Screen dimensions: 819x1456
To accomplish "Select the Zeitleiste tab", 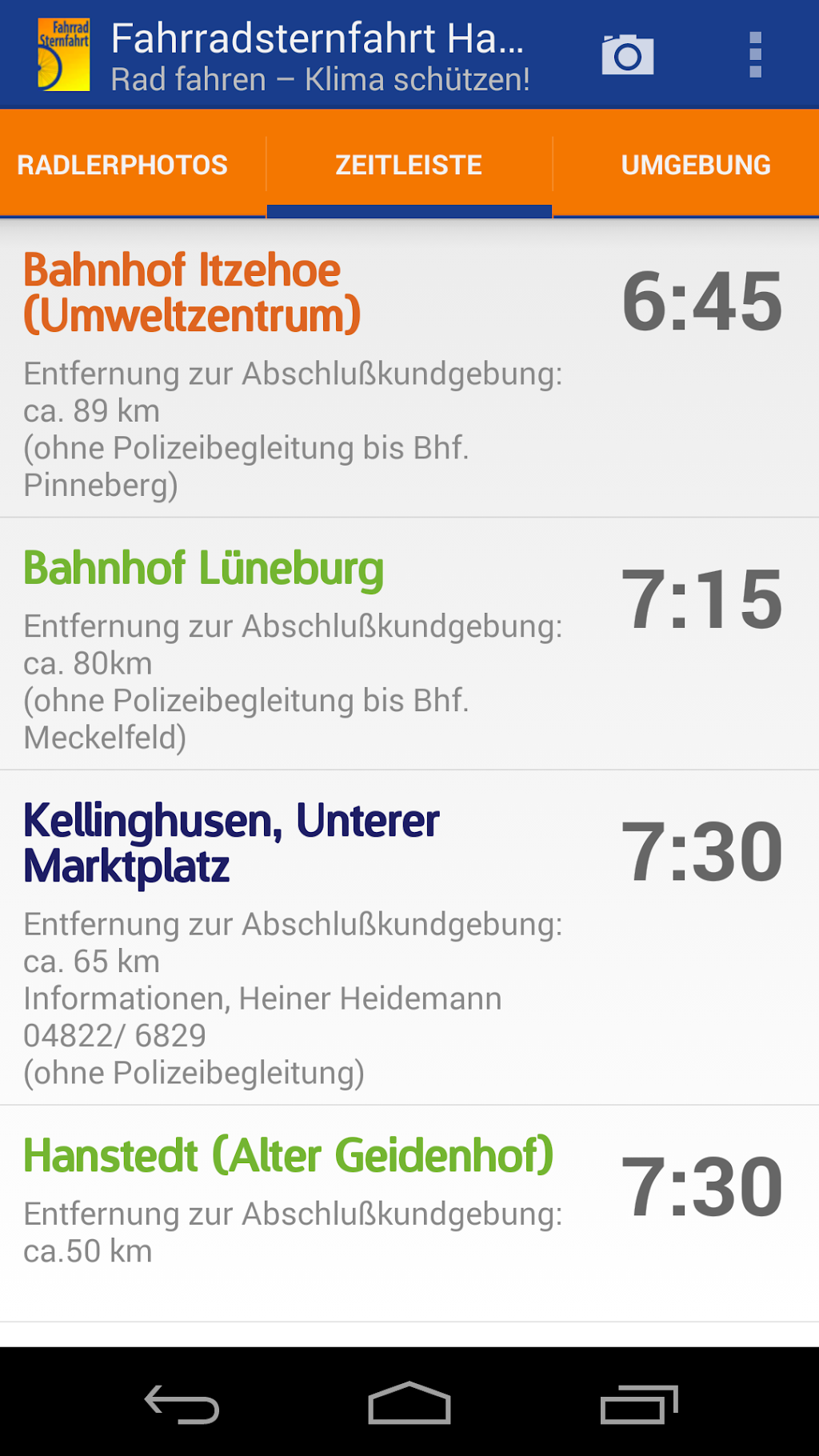I will 409,165.
